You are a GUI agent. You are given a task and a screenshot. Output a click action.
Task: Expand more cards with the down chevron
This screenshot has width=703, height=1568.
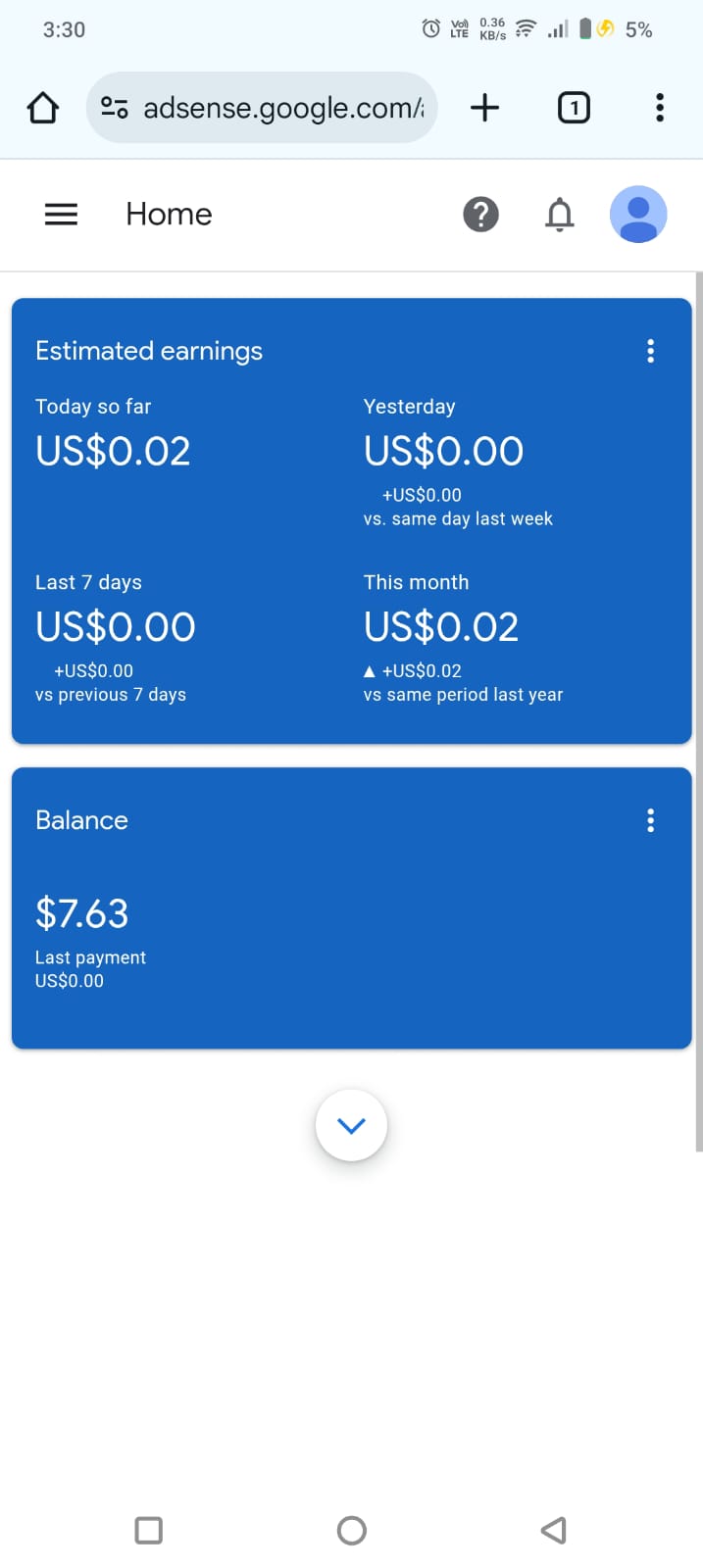point(351,1125)
